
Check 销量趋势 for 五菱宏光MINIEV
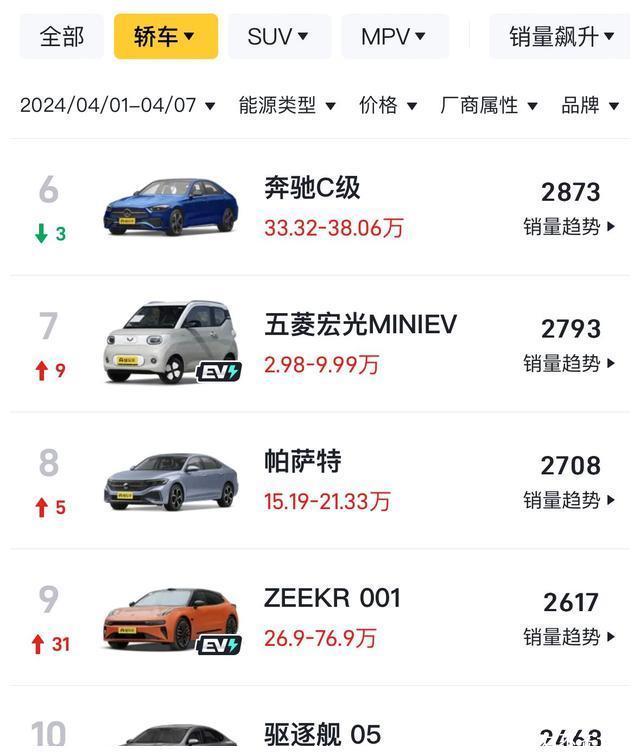click(570, 364)
